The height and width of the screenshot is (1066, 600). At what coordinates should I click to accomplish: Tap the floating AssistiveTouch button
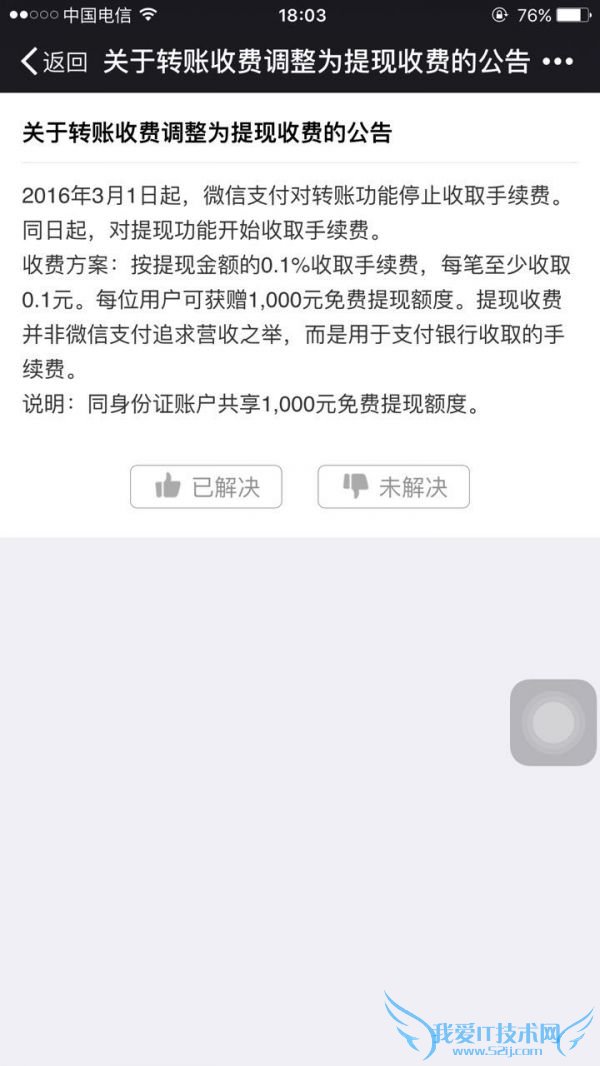click(x=553, y=722)
